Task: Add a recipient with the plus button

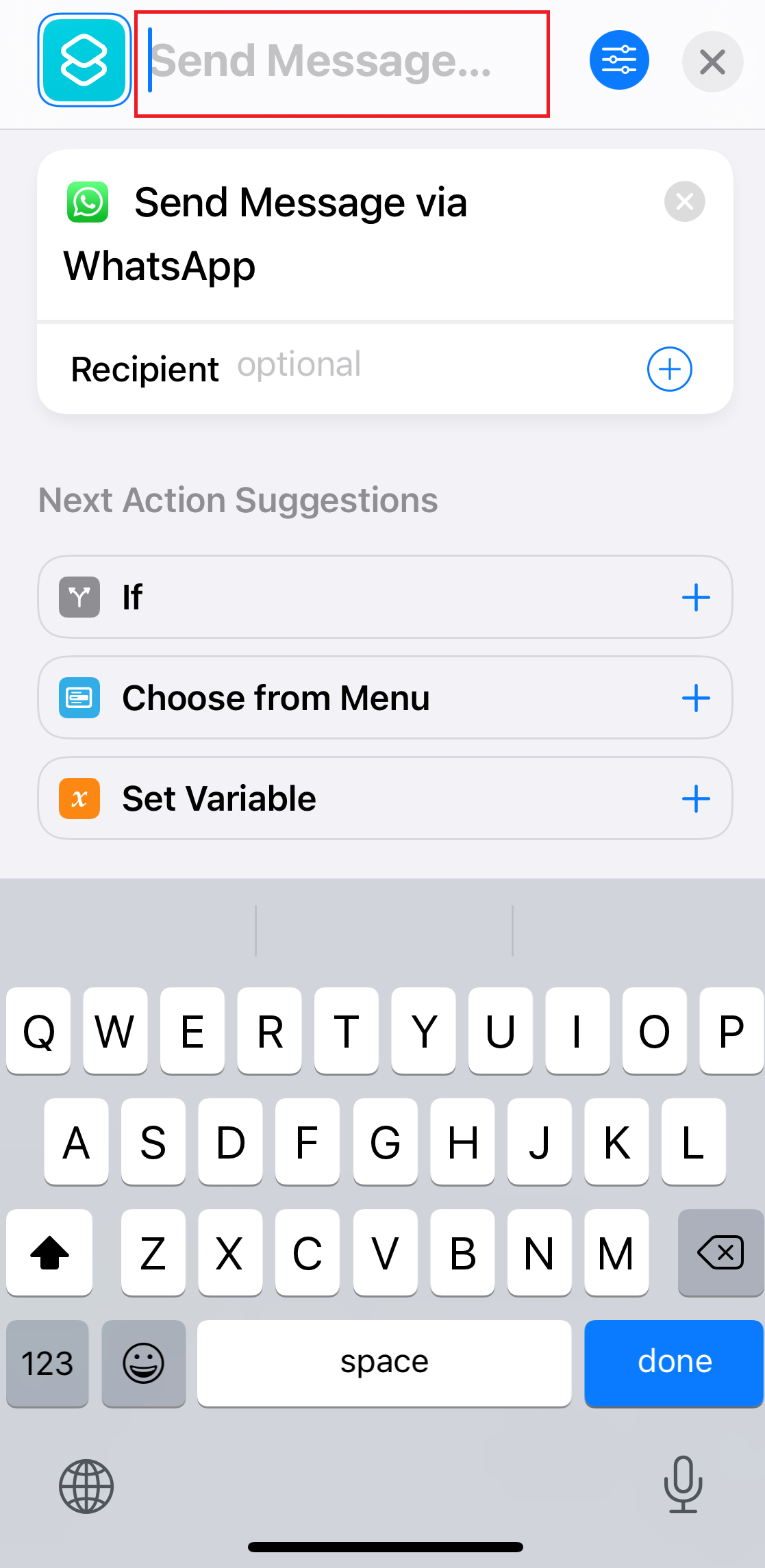Action: (x=669, y=369)
